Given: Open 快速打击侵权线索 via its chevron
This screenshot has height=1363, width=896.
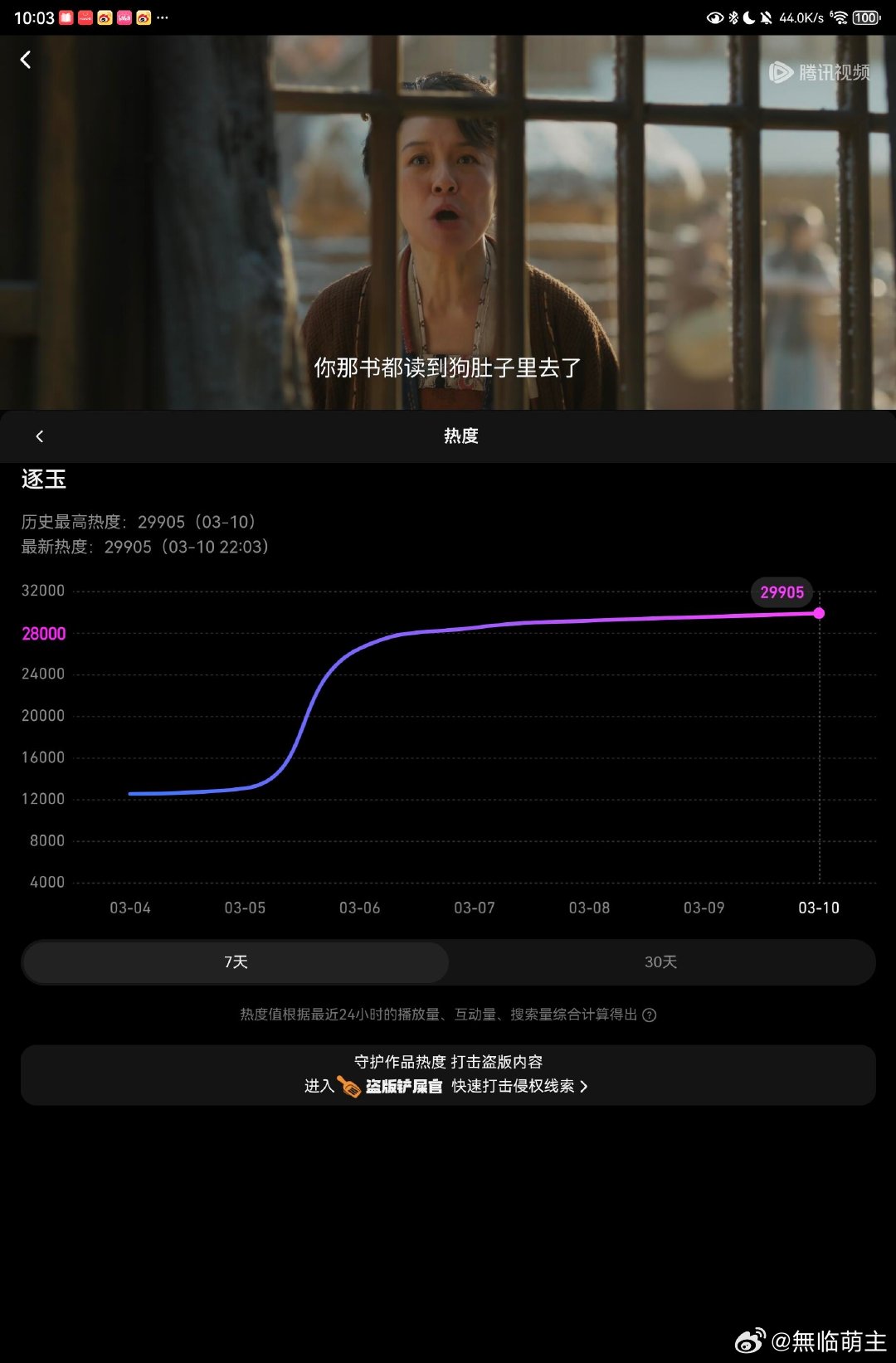Looking at the screenshot, I should pos(586,1084).
